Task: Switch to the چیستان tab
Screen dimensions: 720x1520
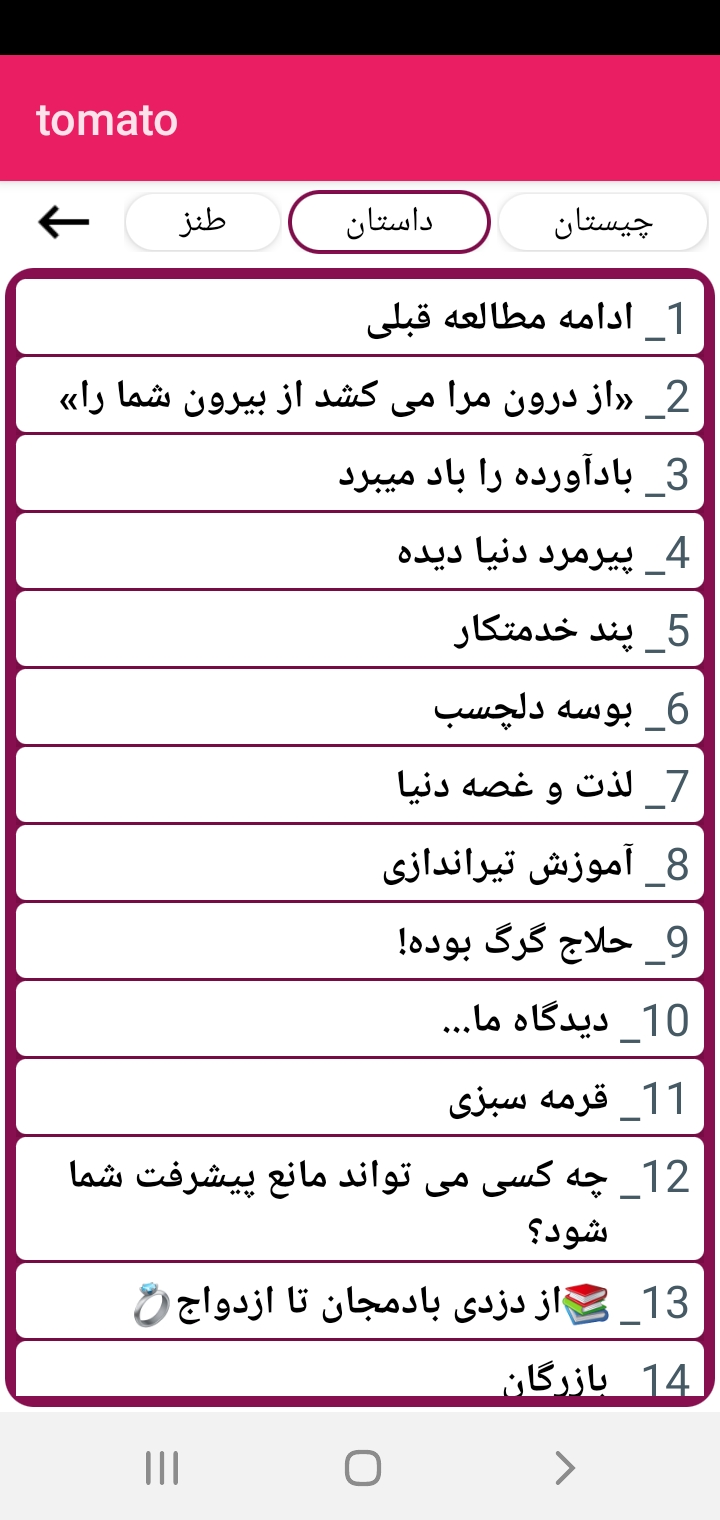Action: (602, 222)
